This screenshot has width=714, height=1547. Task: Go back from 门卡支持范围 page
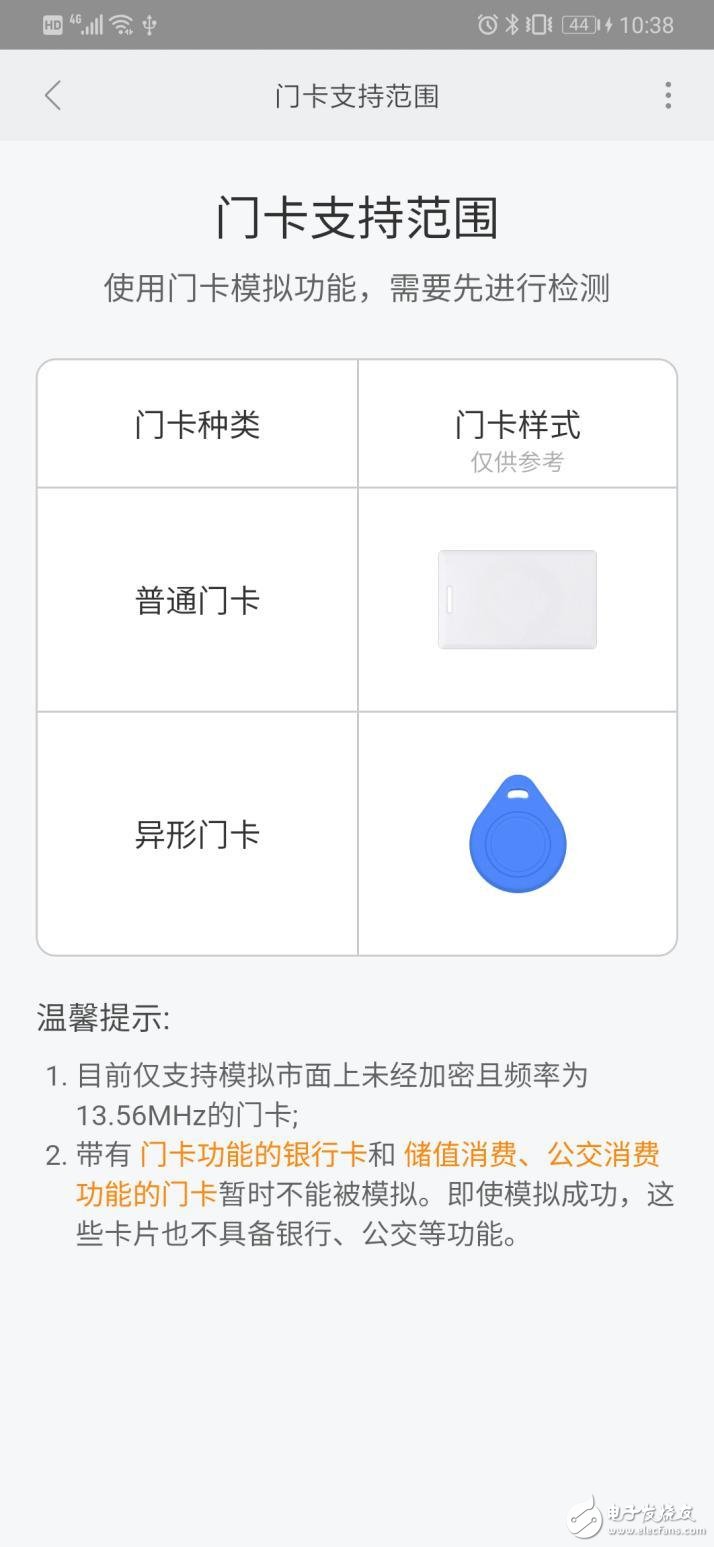[x=53, y=96]
